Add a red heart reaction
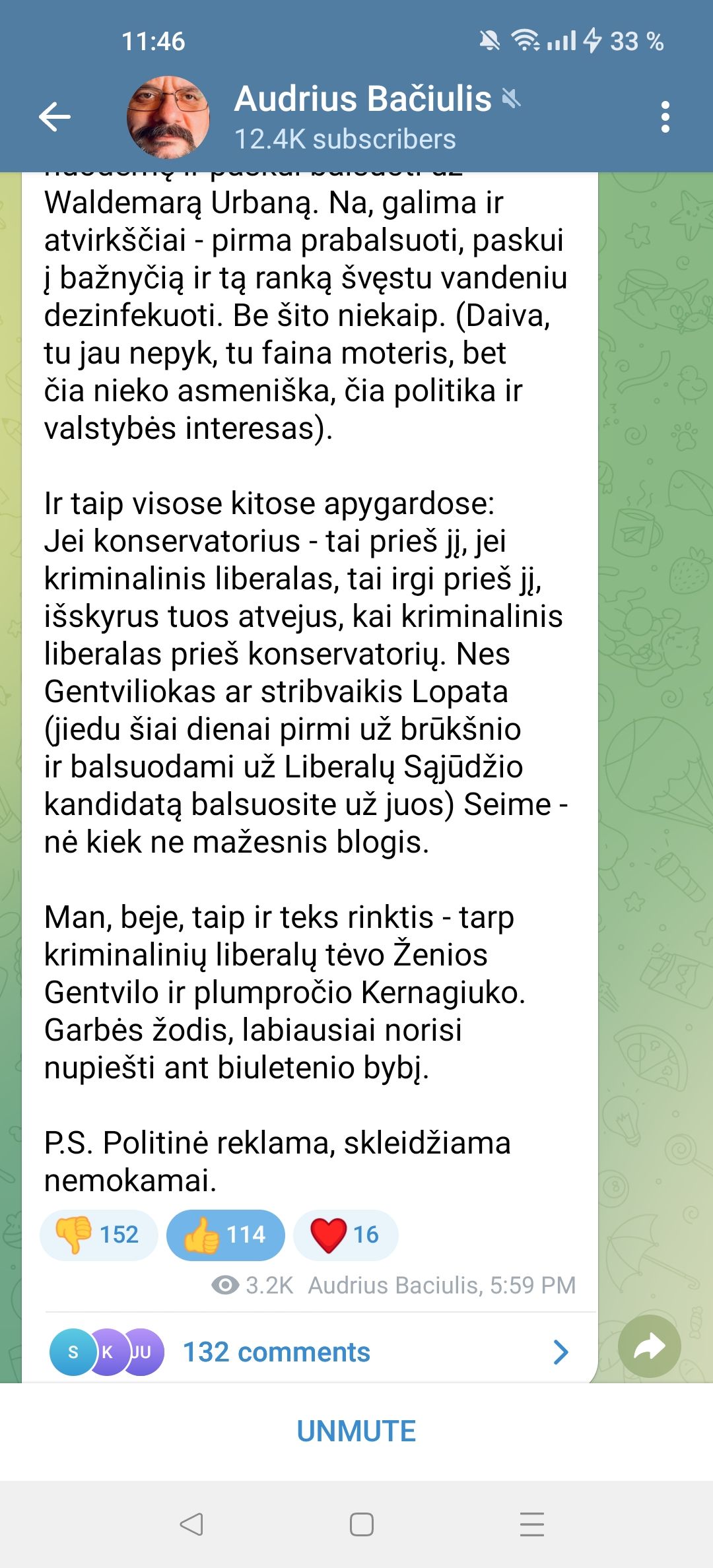The width and height of the screenshot is (713, 1568). [345, 1234]
